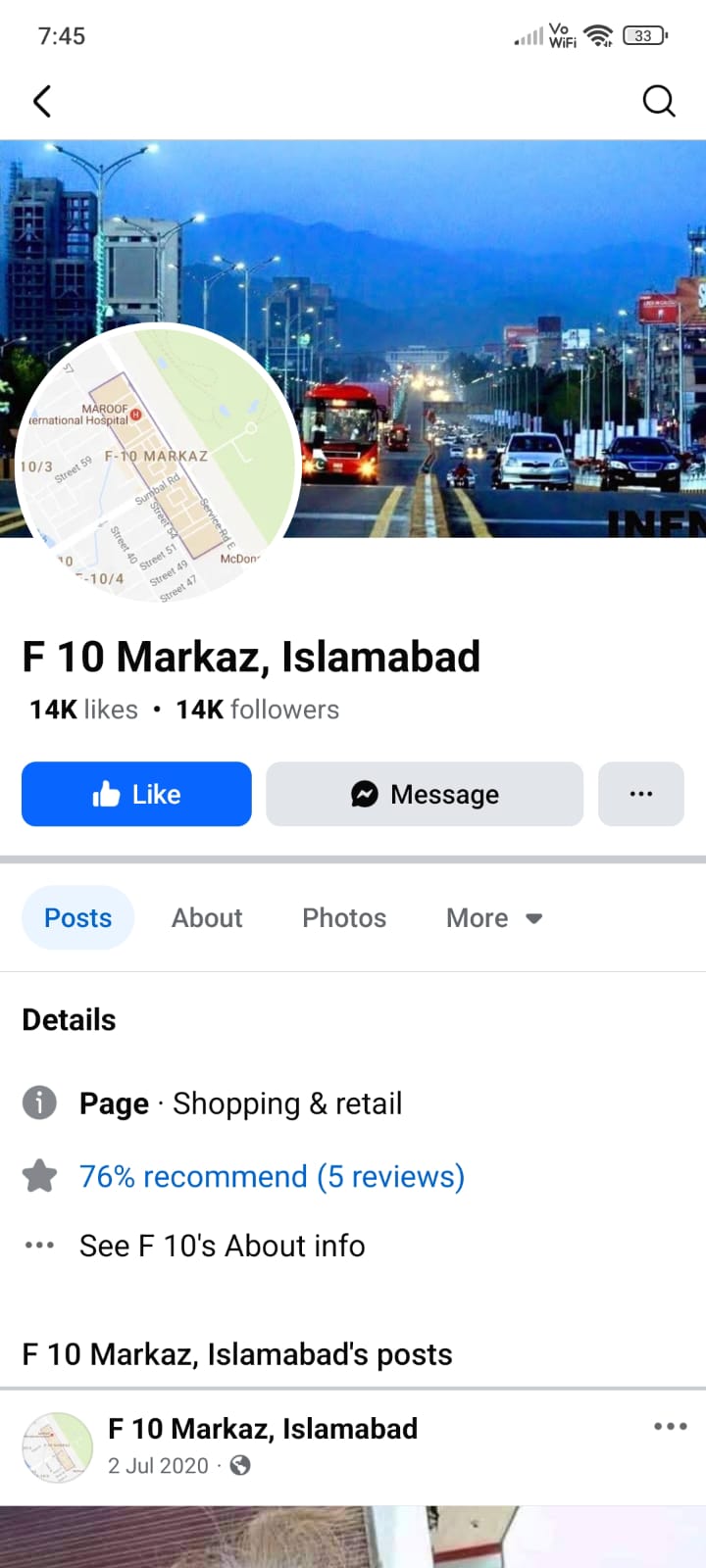The width and height of the screenshot is (706, 1568).
Task: Open the More chevron next to Photos
Action: tap(532, 918)
